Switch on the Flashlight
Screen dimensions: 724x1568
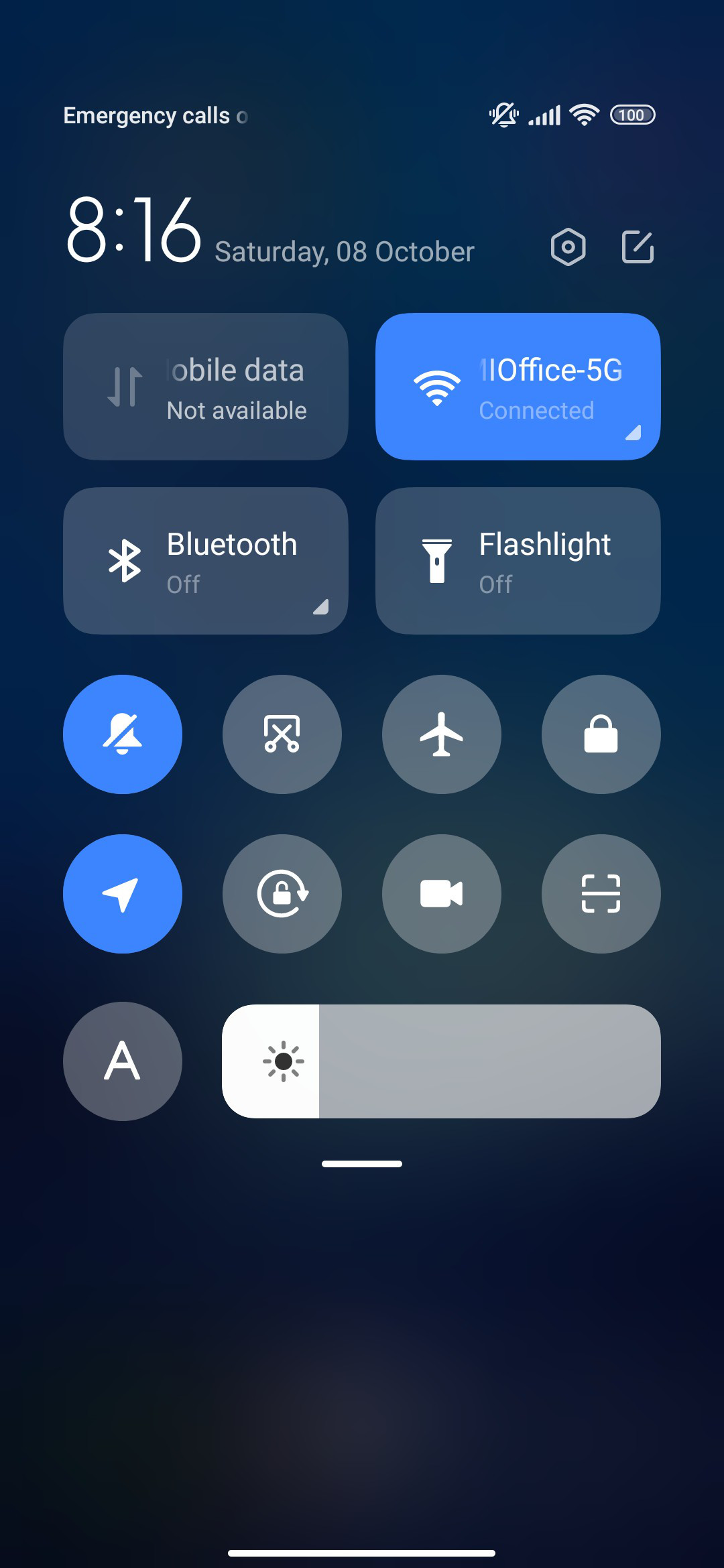tap(518, 561)
